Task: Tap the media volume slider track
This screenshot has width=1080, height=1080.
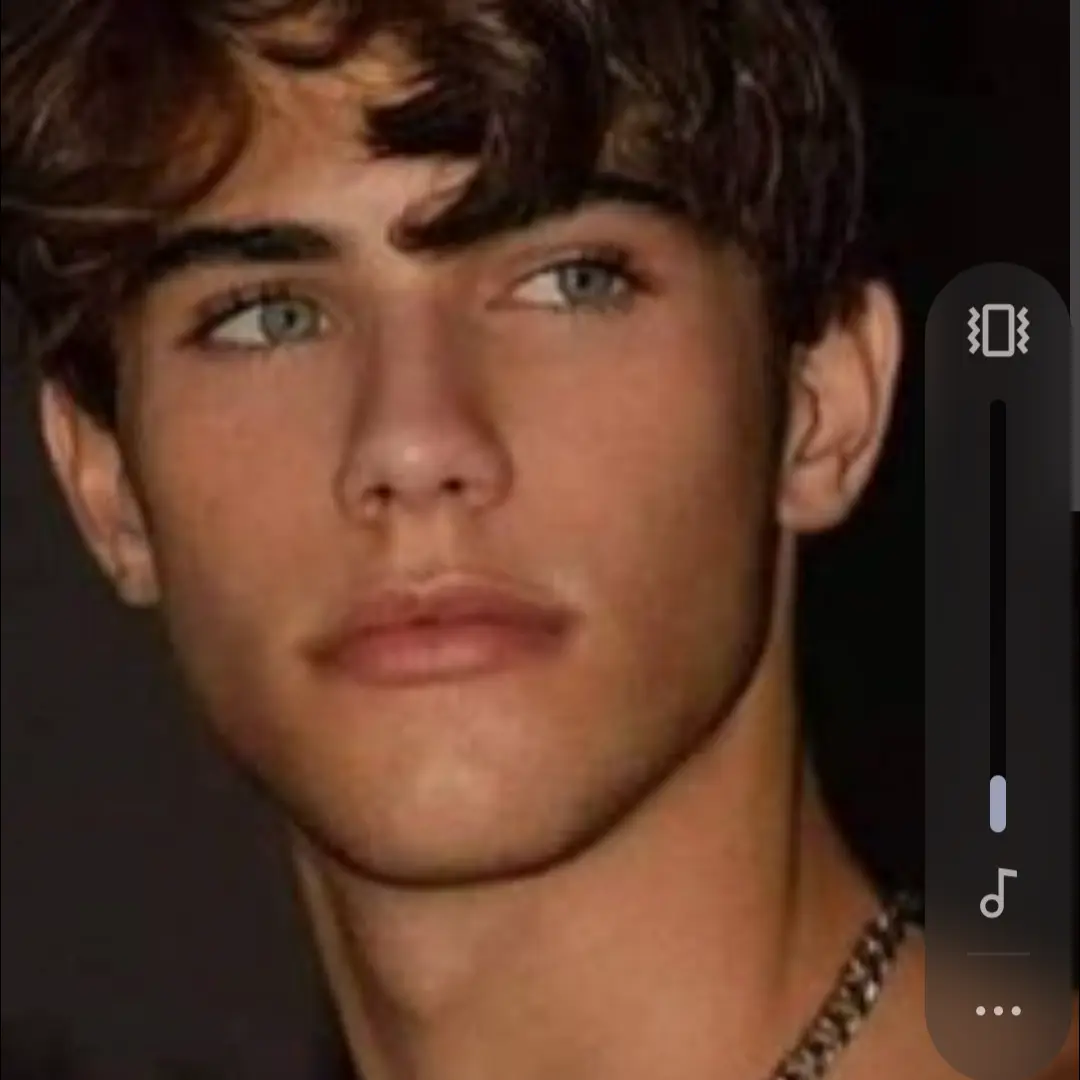Action: (x=997, y=615)
